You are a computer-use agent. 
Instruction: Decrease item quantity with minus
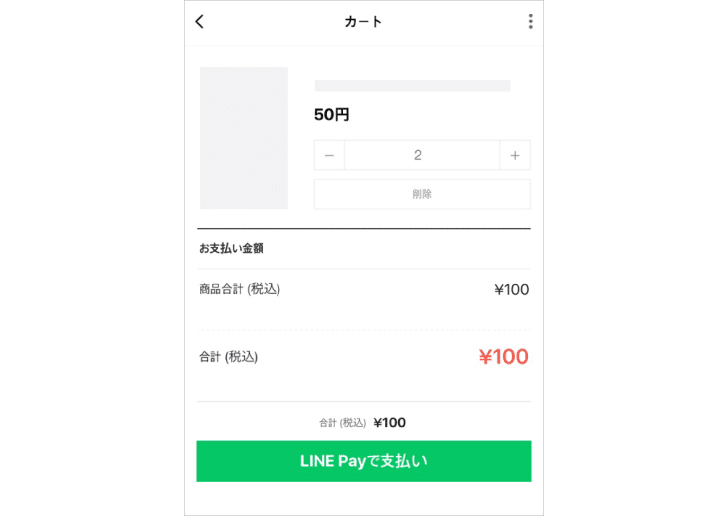click(x=329, y=155)
